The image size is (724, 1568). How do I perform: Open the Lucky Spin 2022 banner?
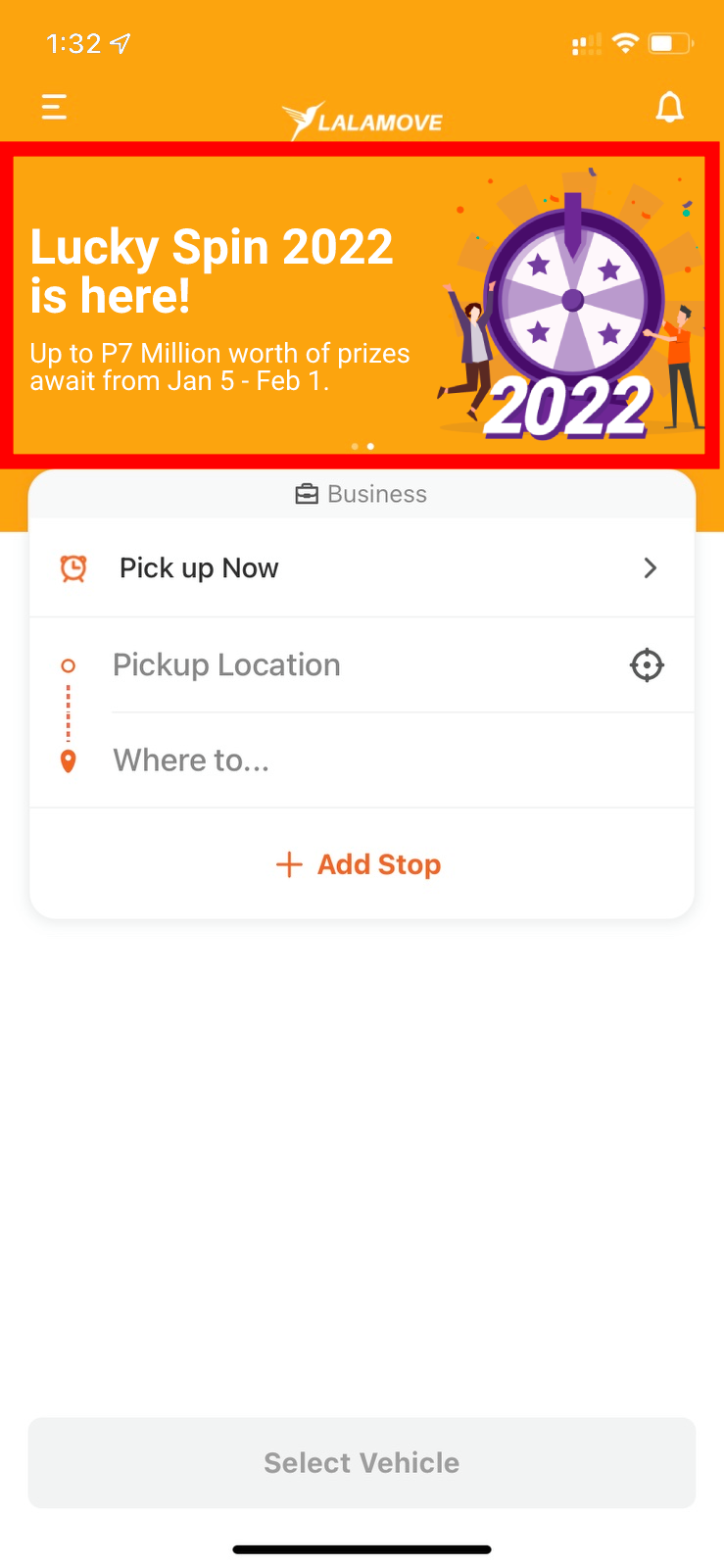coord(361,305)
